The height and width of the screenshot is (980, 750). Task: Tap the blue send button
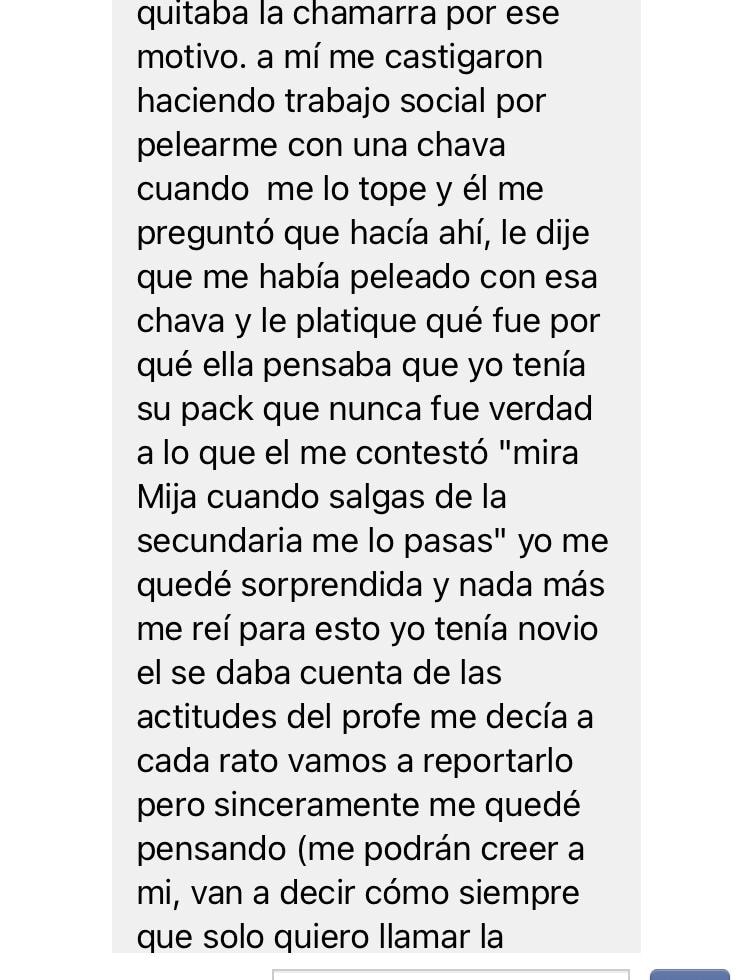690,974
